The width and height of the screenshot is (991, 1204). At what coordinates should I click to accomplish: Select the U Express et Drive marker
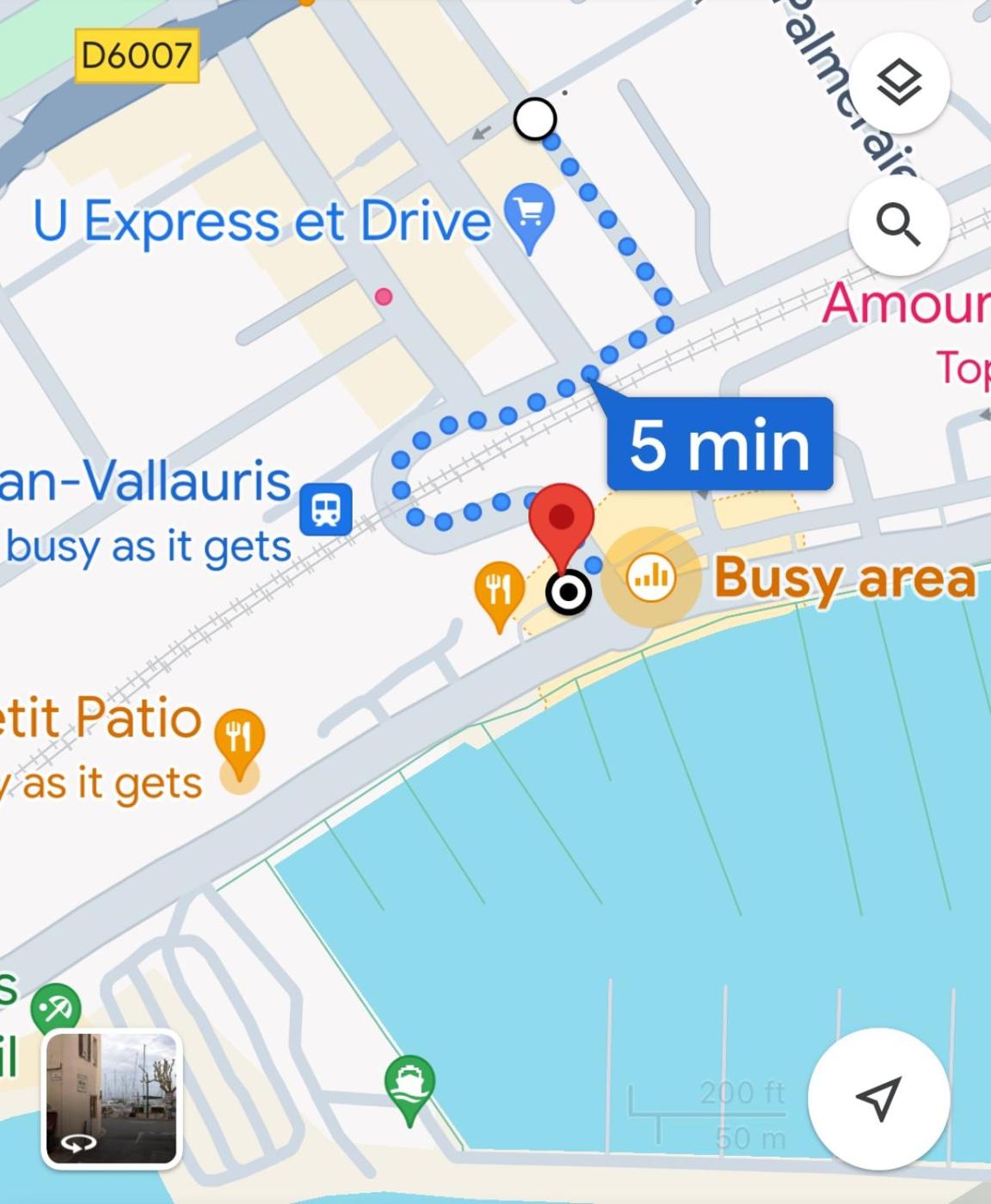tap(529, 212)
